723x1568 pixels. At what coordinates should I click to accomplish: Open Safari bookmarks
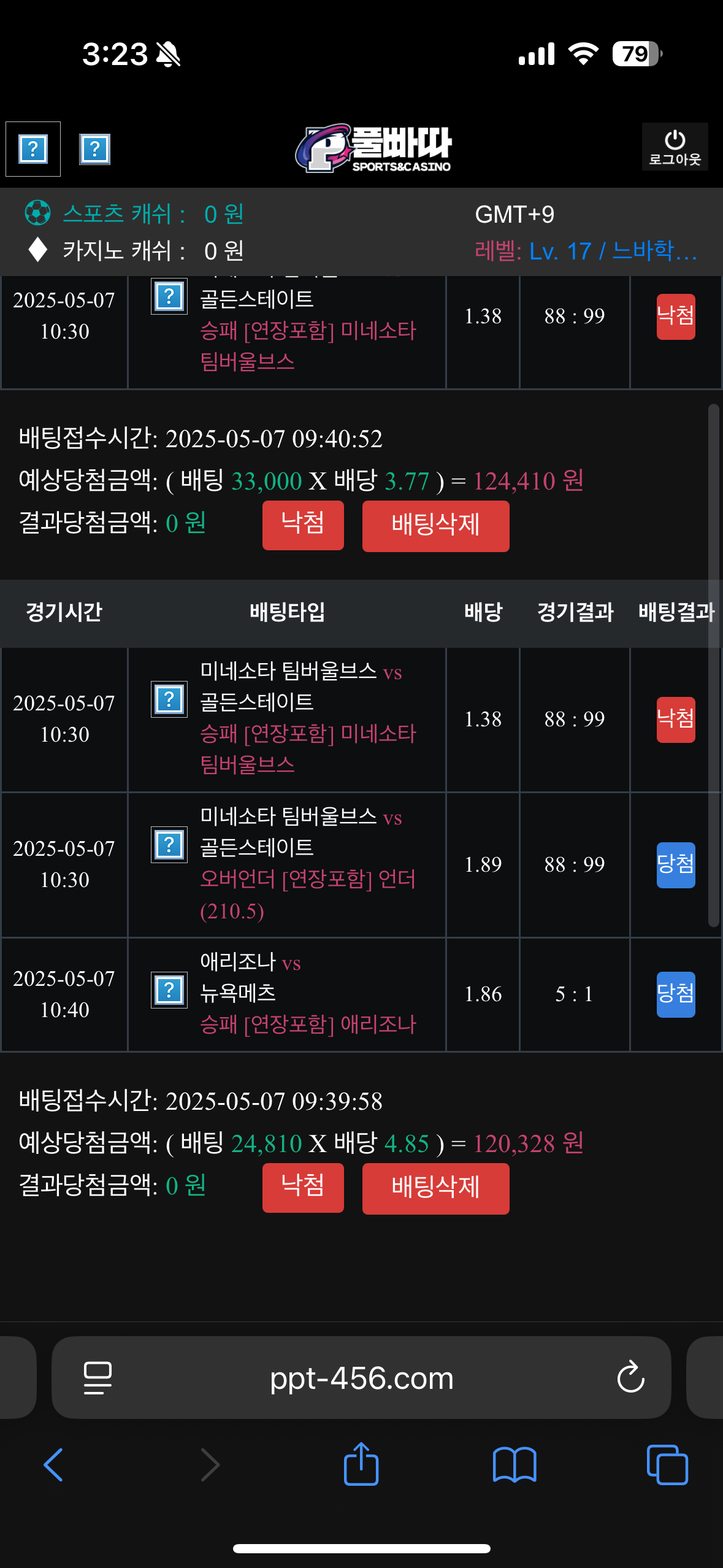(x=515, y=1465)
